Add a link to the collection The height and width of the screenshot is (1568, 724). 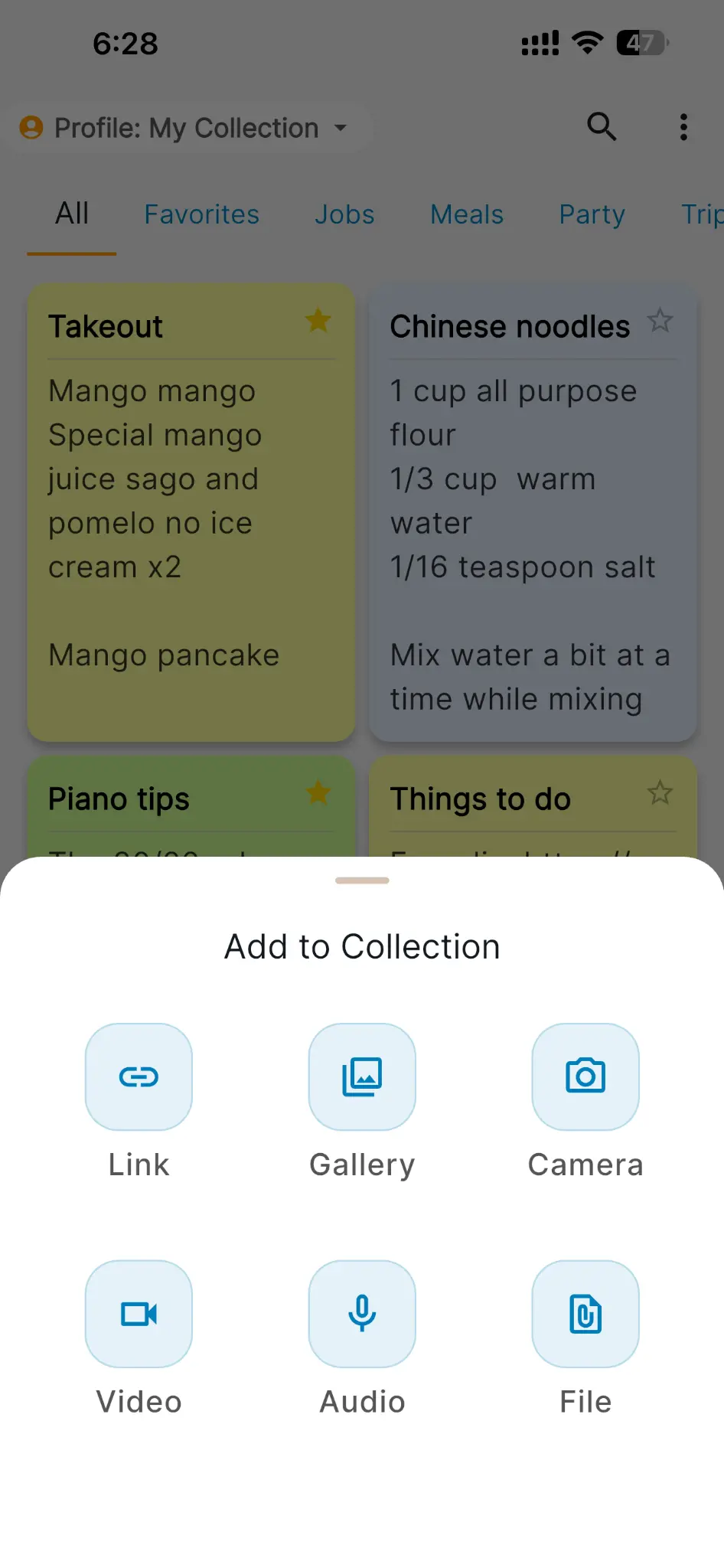tap(139, 1076)
